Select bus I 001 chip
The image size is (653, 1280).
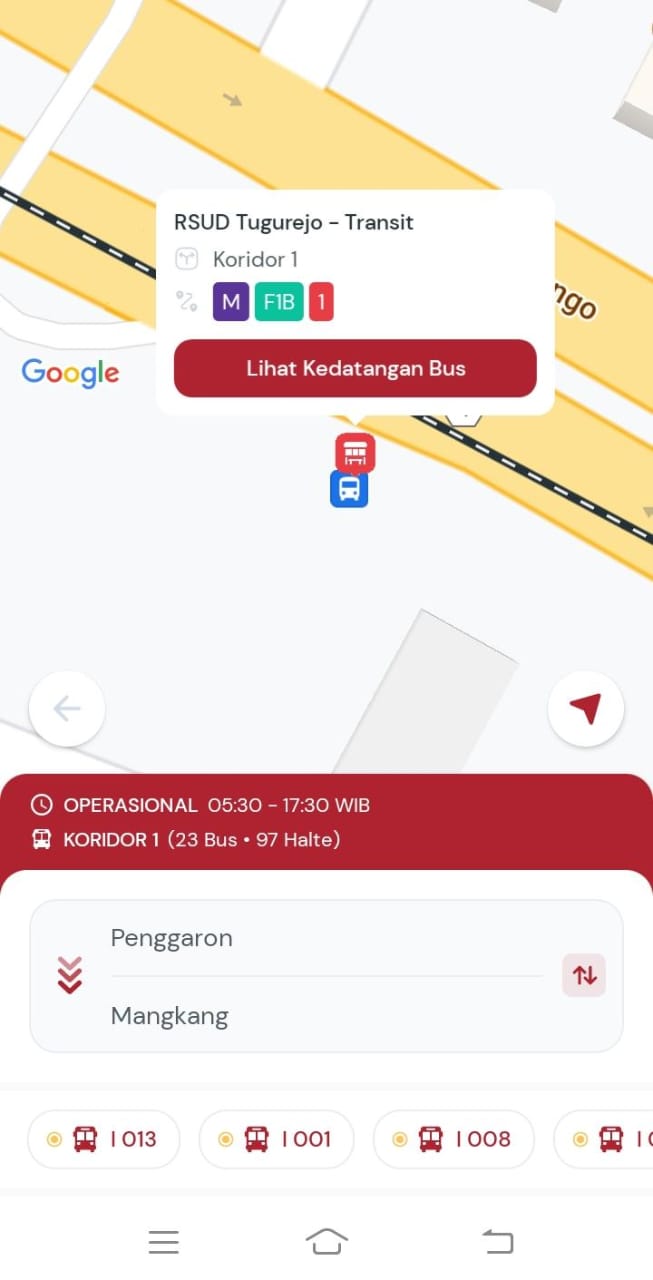[x=277, y=1139]
